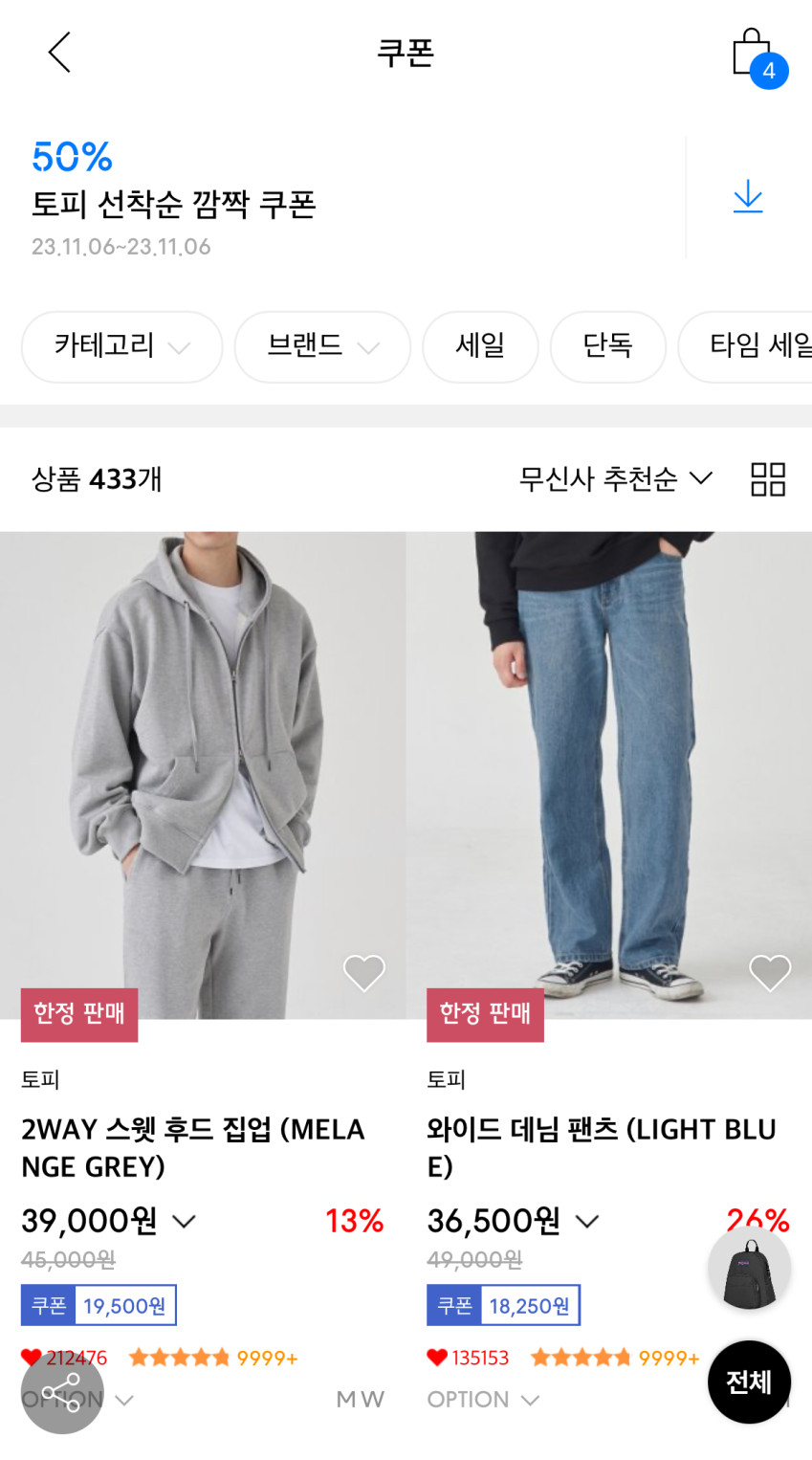Go back from the coupon page
This screenshot has height=1460, width=812.
tap(59, 53)
